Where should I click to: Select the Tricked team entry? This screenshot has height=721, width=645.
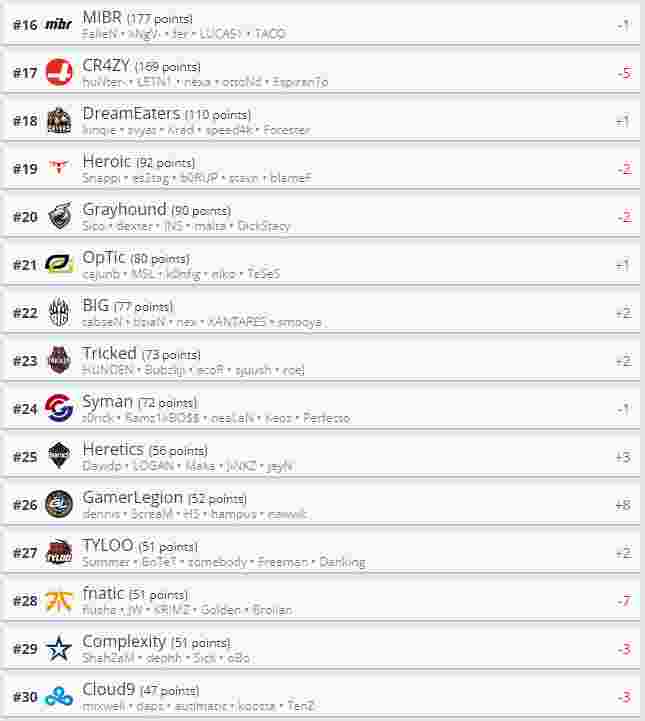coord(320,360)
